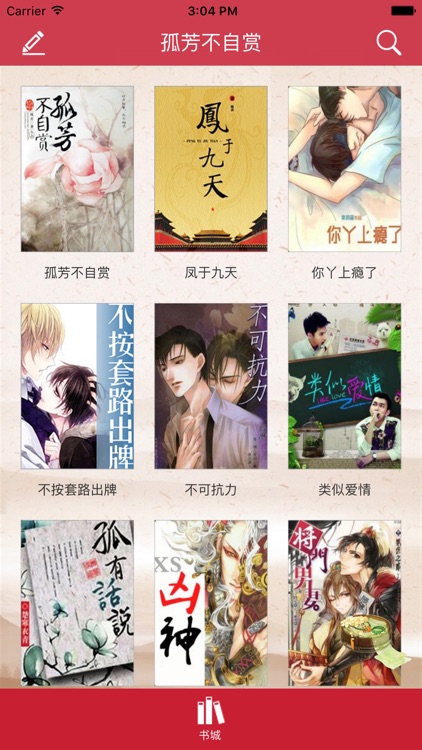Select the book 不按套路出牌
Viewport: 422px width, 750px height.
77,386
